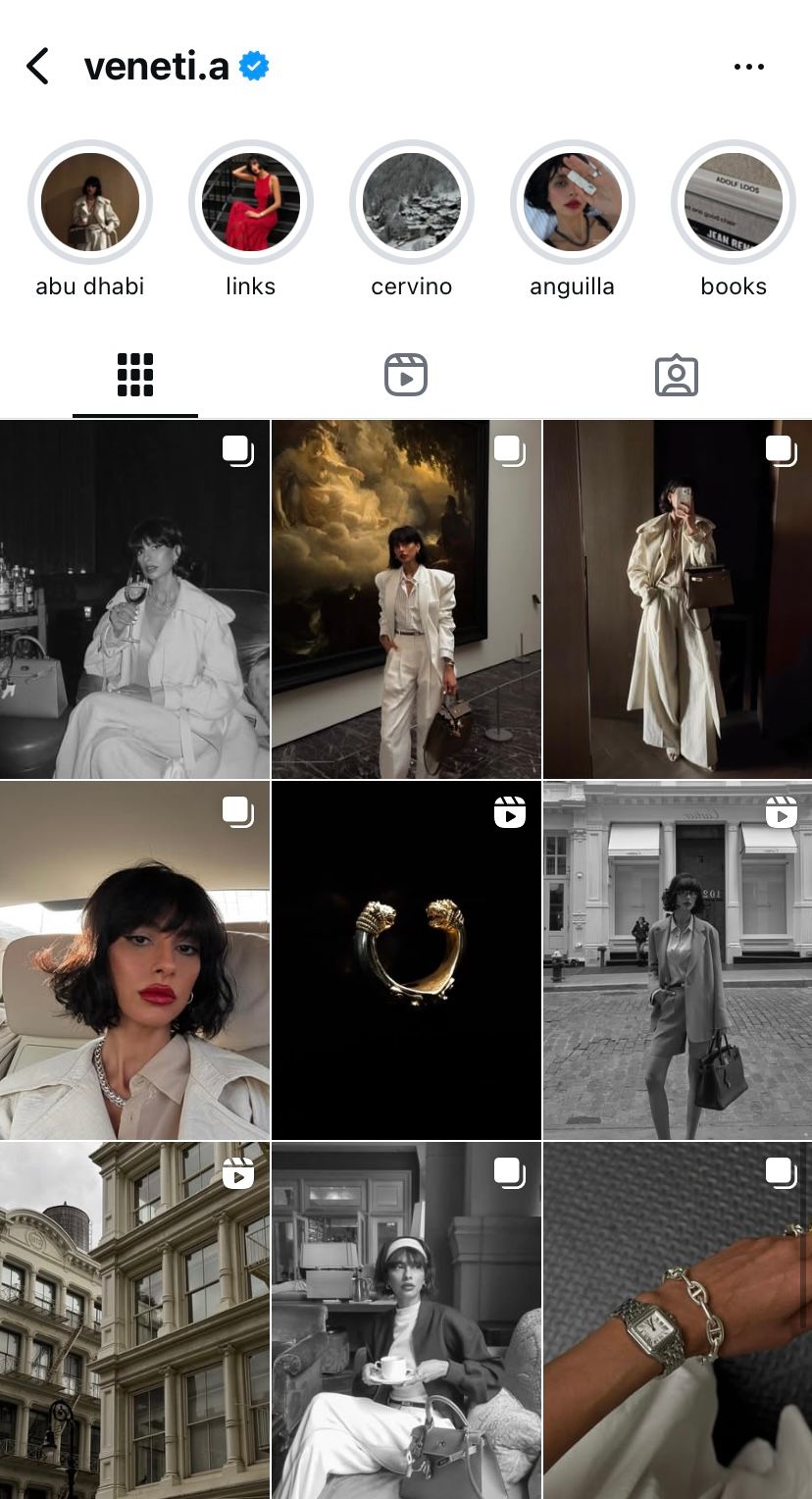Play reel of the cream city buildings
This screenshot has height=1499, width=812.
tap(134, 1319)
